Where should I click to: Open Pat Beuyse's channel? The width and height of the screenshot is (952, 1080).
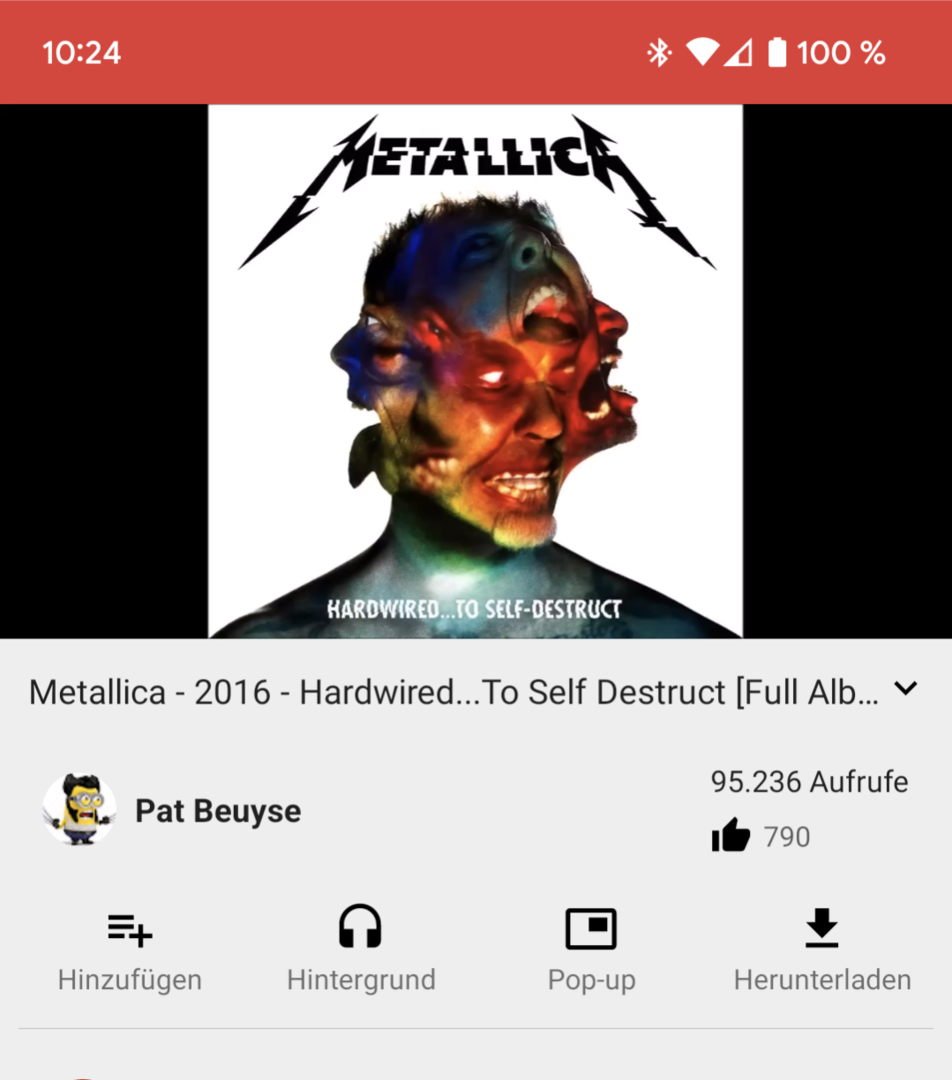(217, 810)
